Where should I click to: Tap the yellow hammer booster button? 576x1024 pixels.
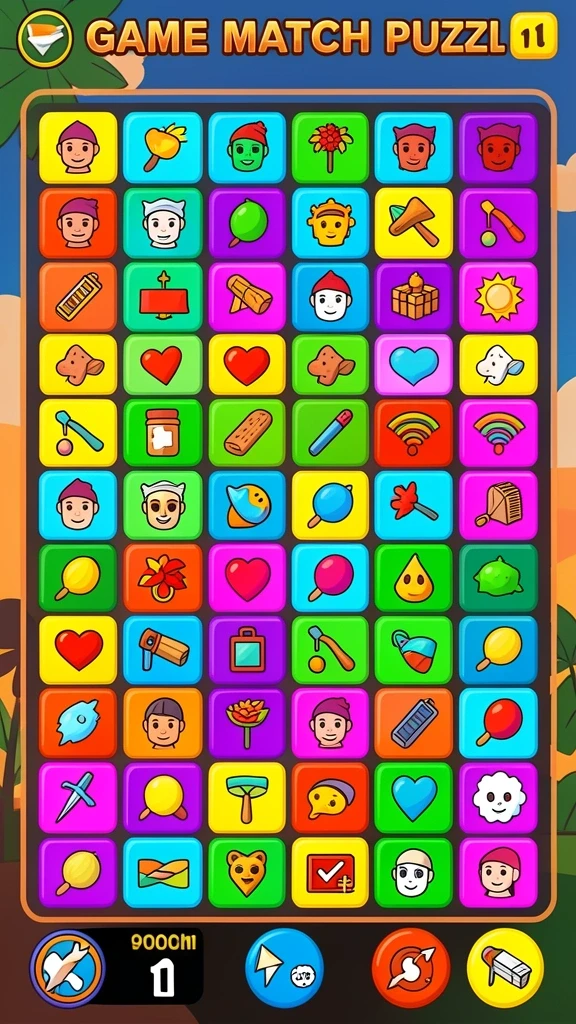505,968
